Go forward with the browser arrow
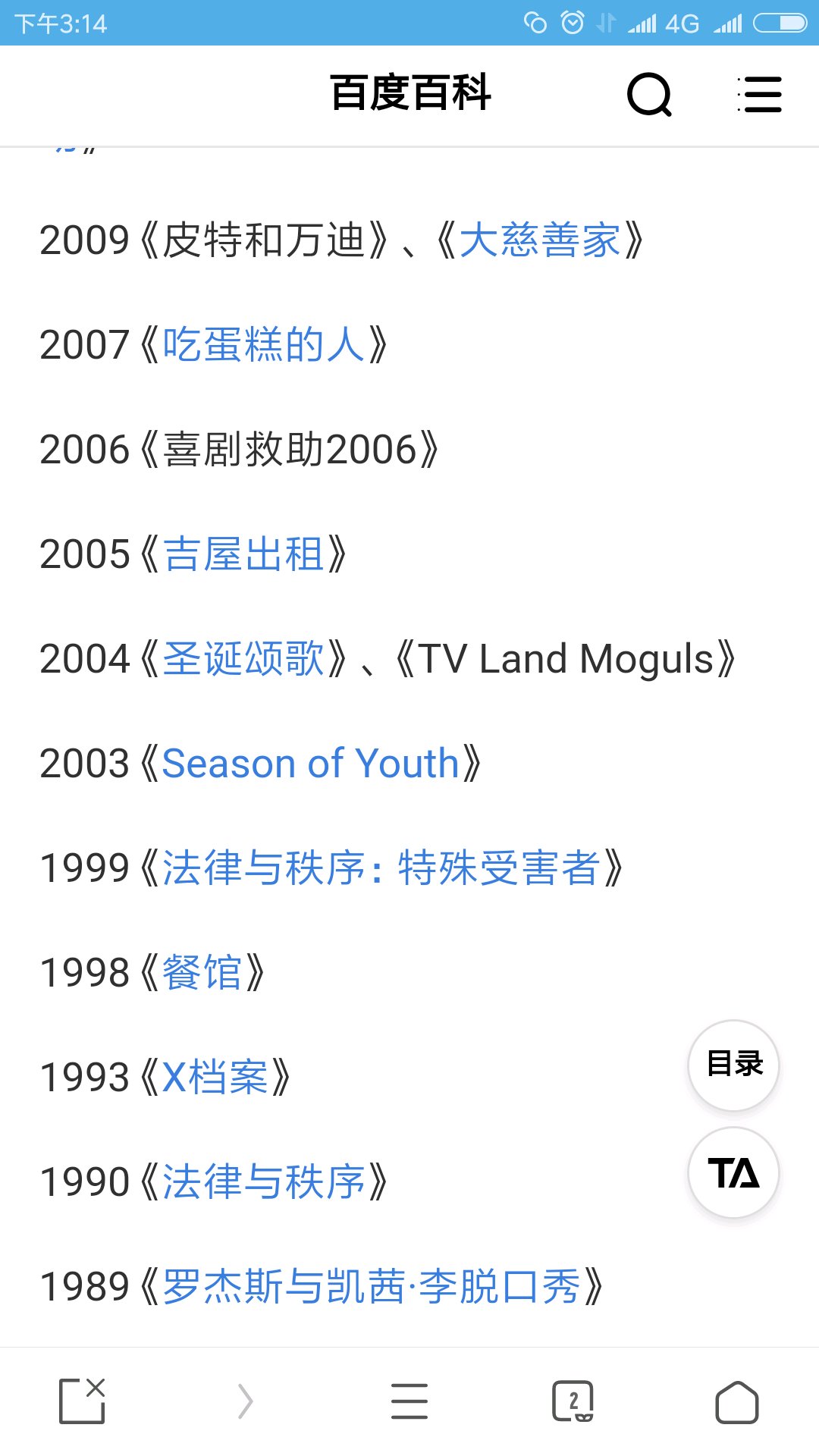This screenshot has width=819, height=1456. pos(245,1401)
